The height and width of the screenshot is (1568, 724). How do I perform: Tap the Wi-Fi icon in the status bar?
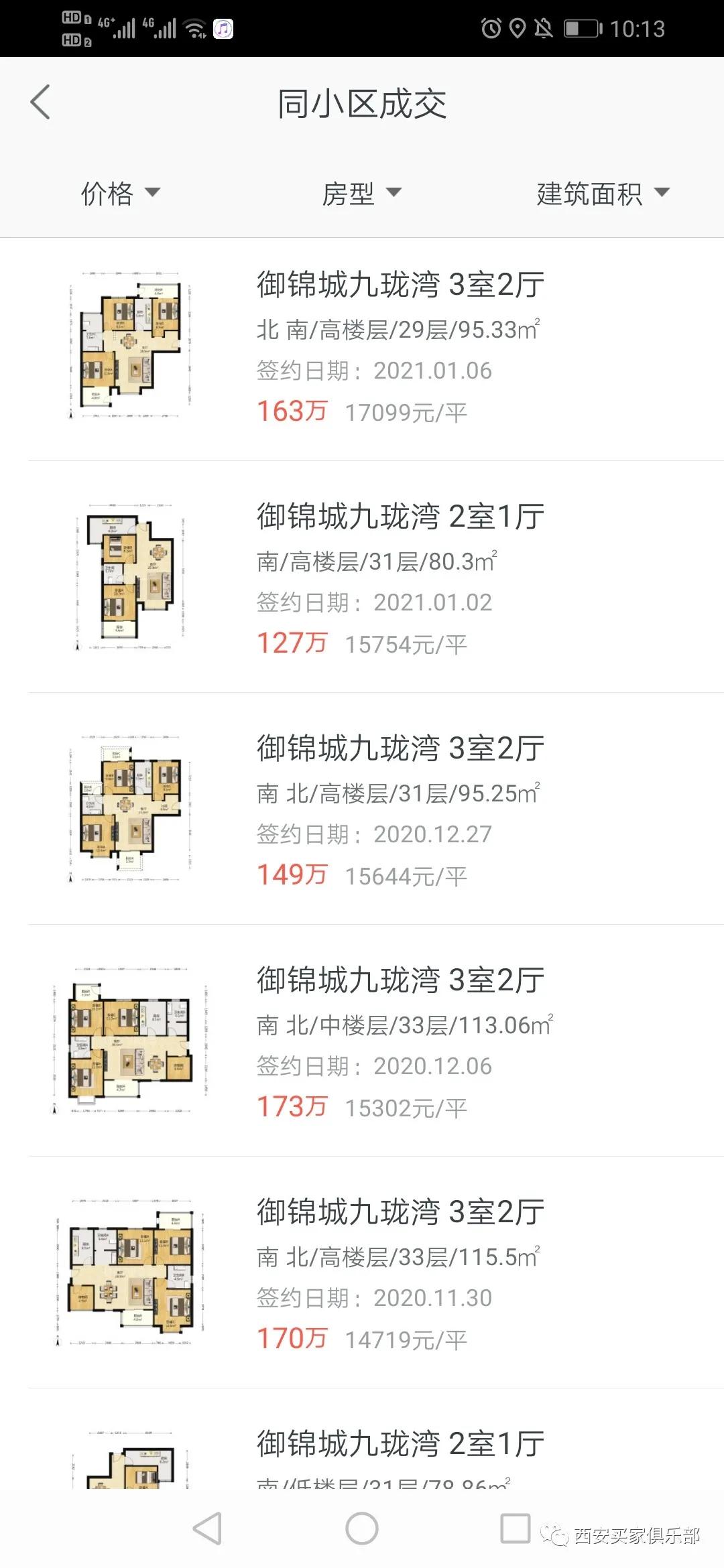point(194,28)
